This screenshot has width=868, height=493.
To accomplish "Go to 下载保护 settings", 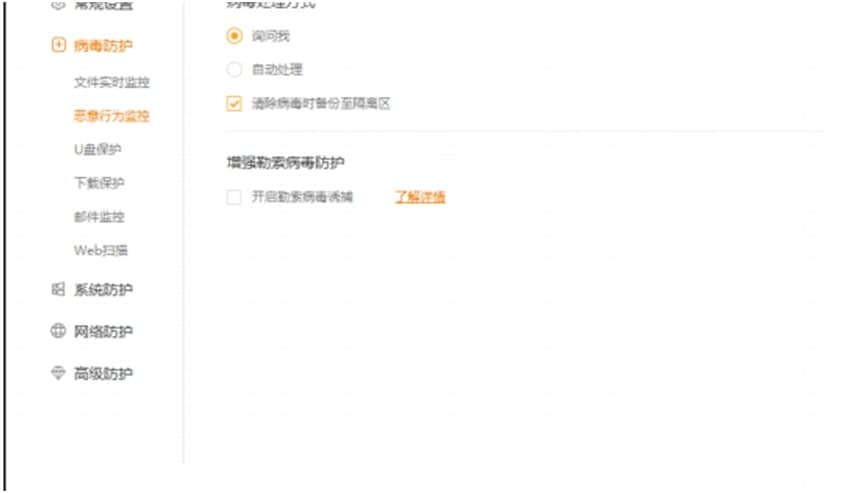I will point(99,183).
